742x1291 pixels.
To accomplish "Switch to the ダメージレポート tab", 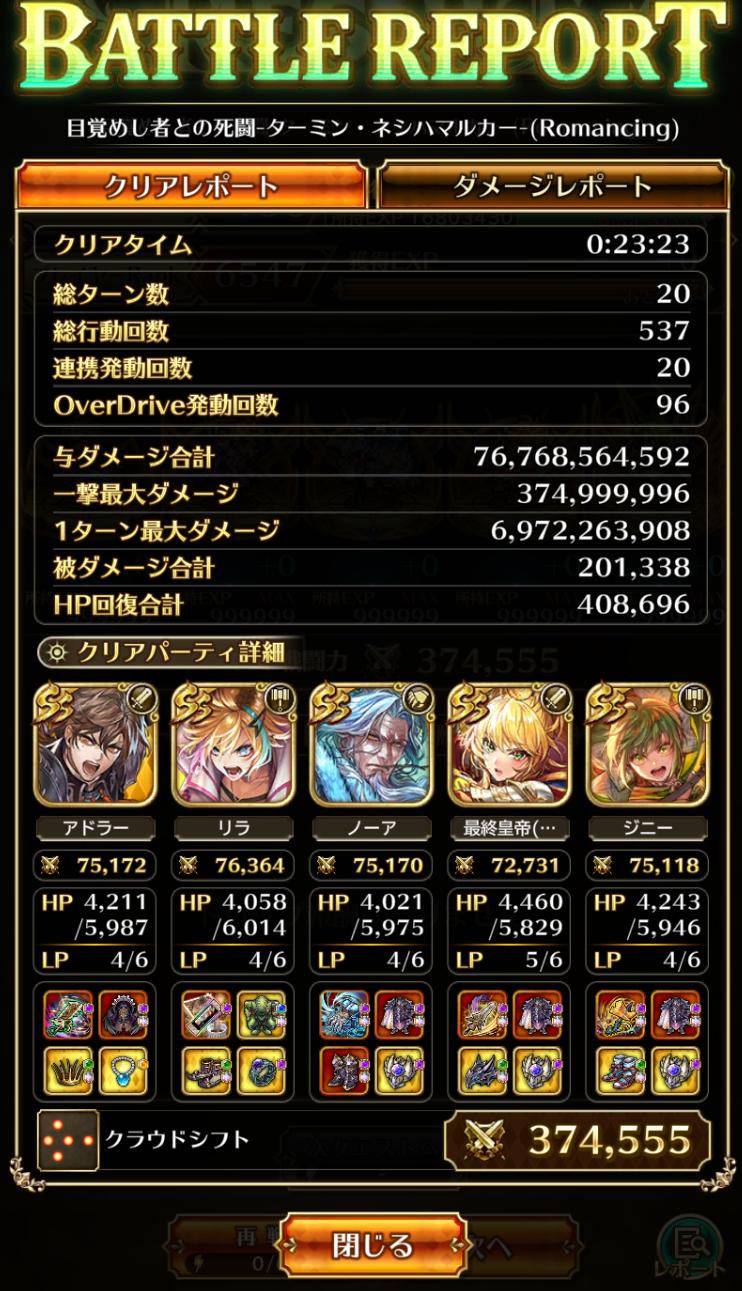I will pos(552,186).
